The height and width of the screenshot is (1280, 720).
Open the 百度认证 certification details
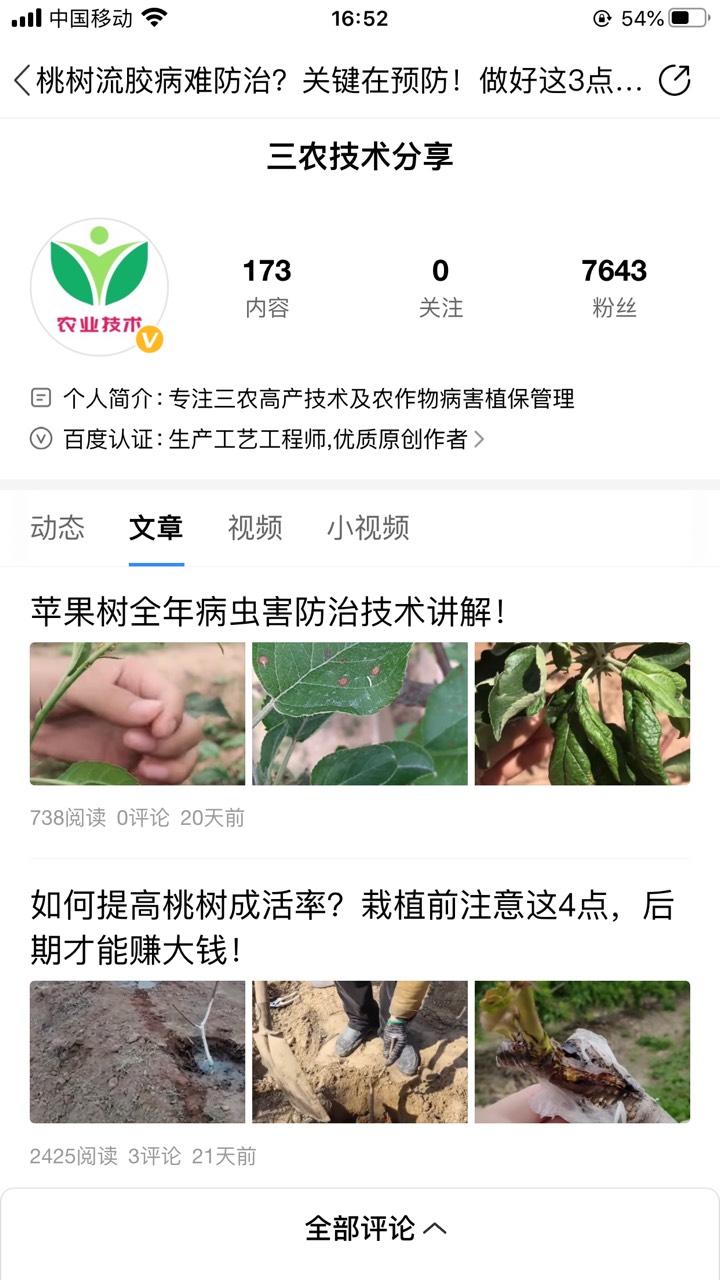258,439
